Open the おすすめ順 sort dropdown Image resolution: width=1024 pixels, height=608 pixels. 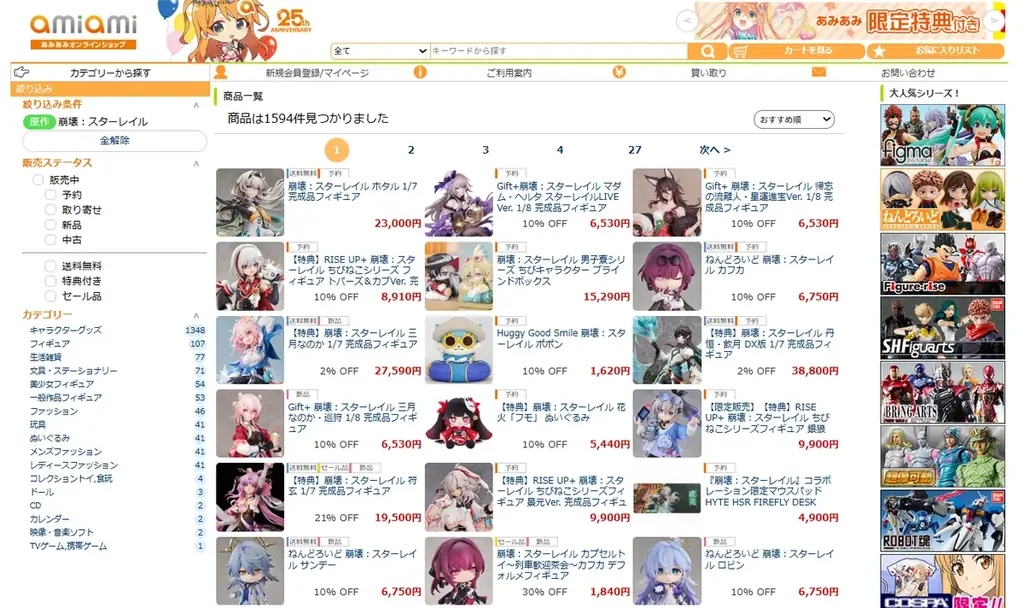(x=793, y=120)
